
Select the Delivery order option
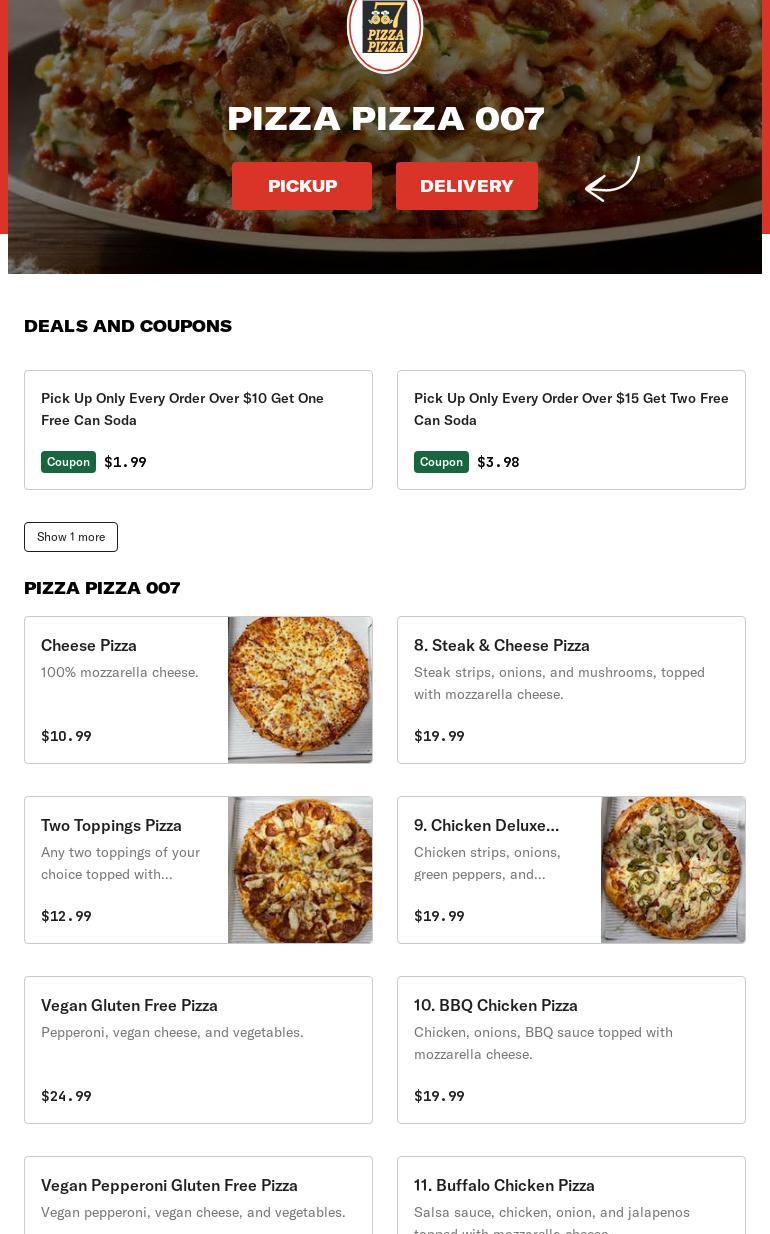(x=466, y=186)
